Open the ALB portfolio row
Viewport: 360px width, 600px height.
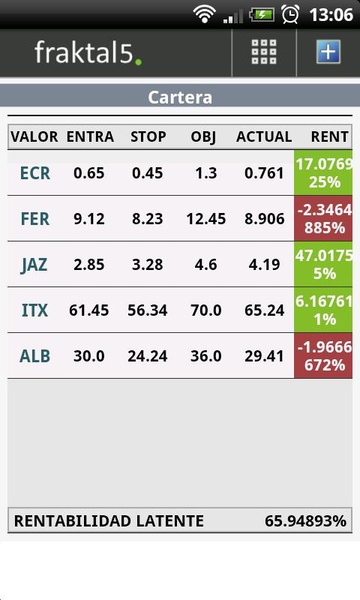[180, 356]
